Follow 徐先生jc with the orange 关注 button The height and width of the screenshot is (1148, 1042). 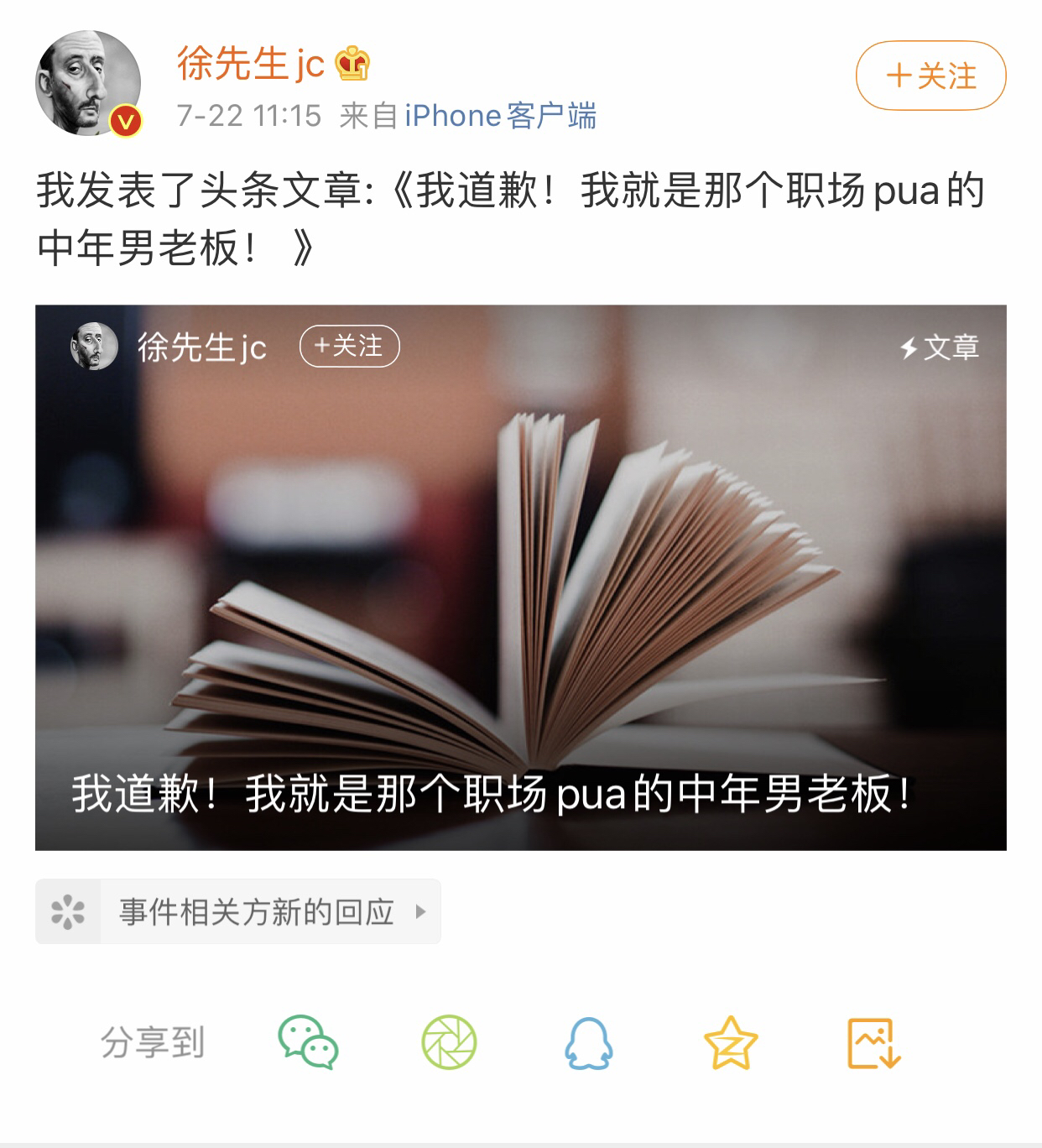click(x=930, y=76)
